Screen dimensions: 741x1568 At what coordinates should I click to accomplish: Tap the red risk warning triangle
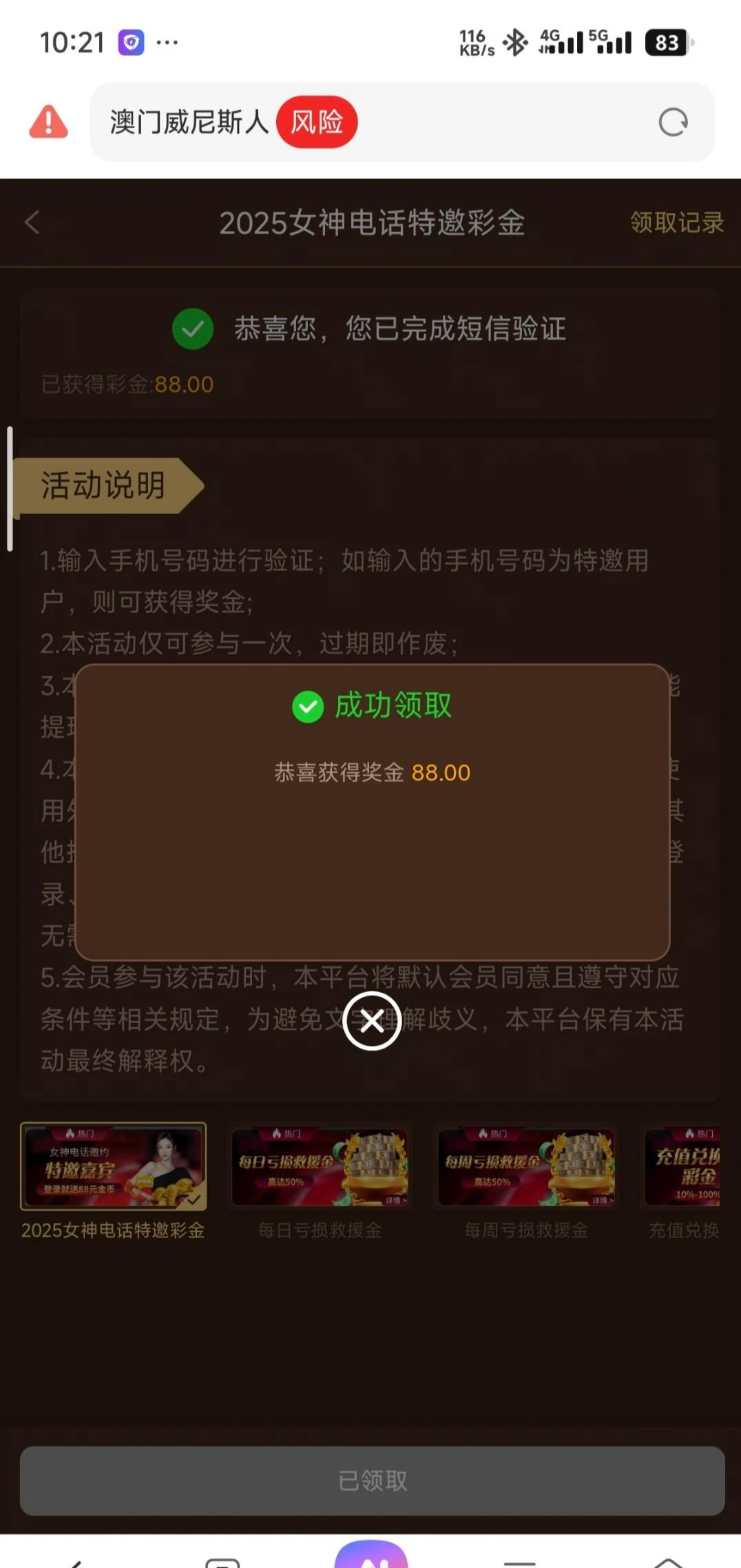pyautogui.click(x=48, y=123)
